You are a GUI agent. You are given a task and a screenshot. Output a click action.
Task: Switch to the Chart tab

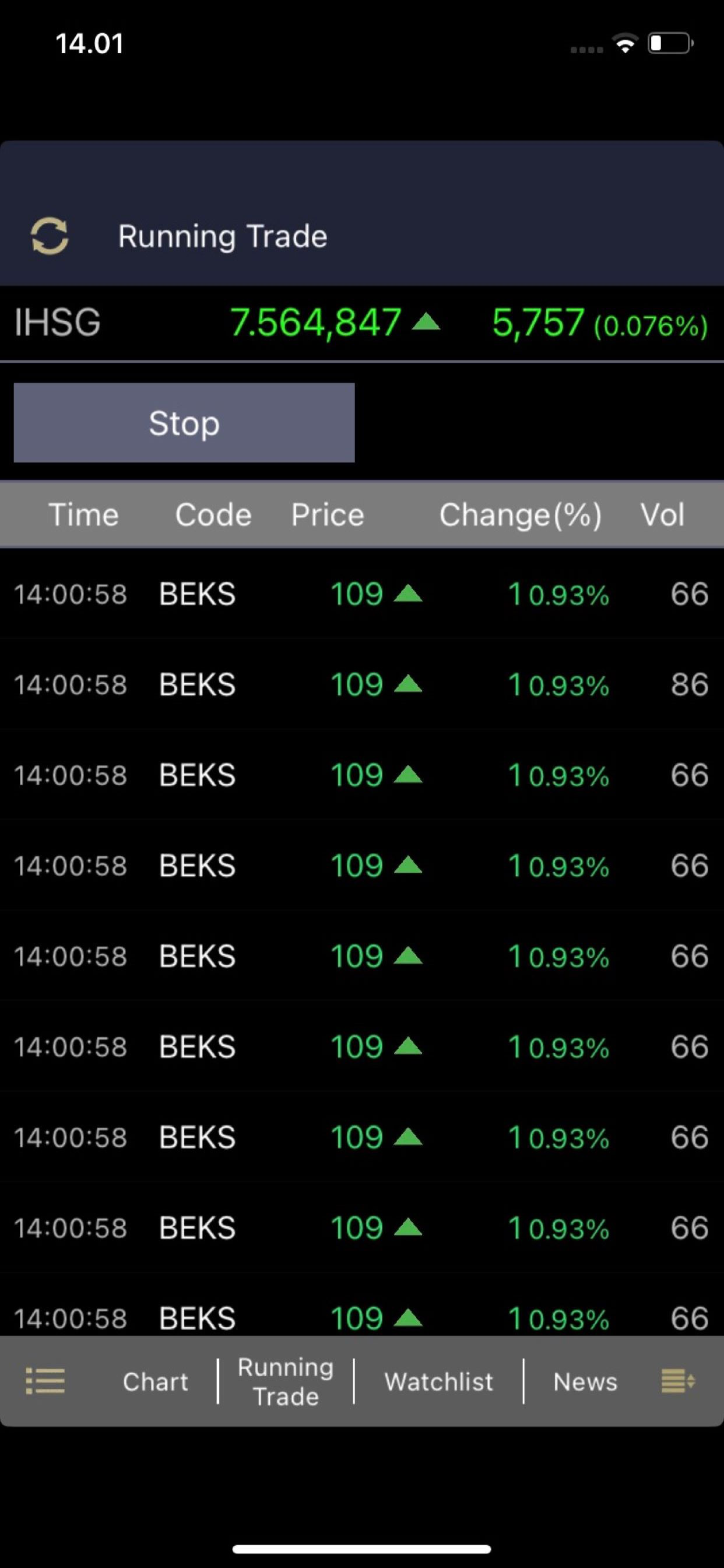pyautogui.click(x=155, y=1382)
